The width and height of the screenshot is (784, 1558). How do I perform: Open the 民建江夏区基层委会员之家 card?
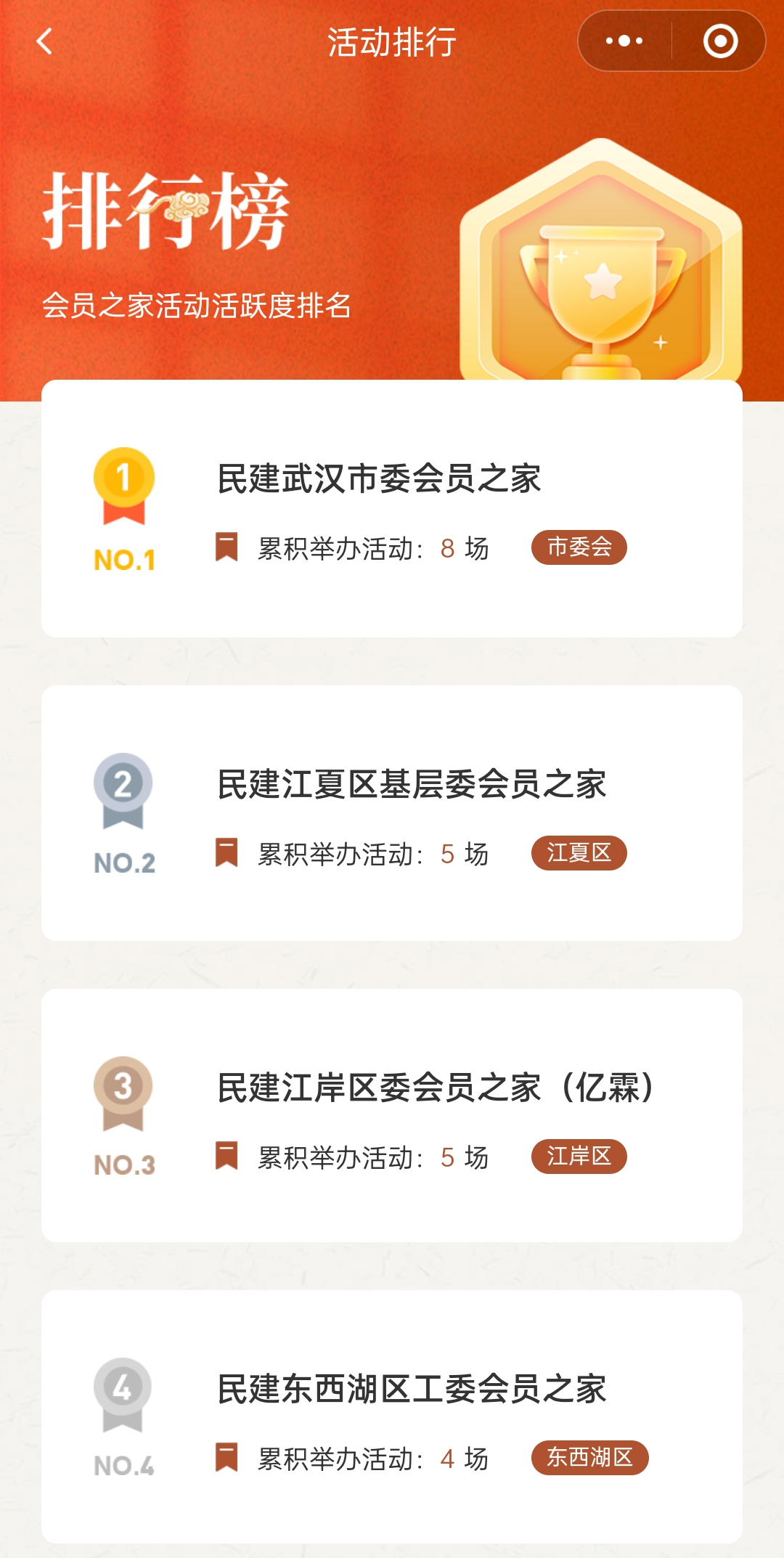392,813
